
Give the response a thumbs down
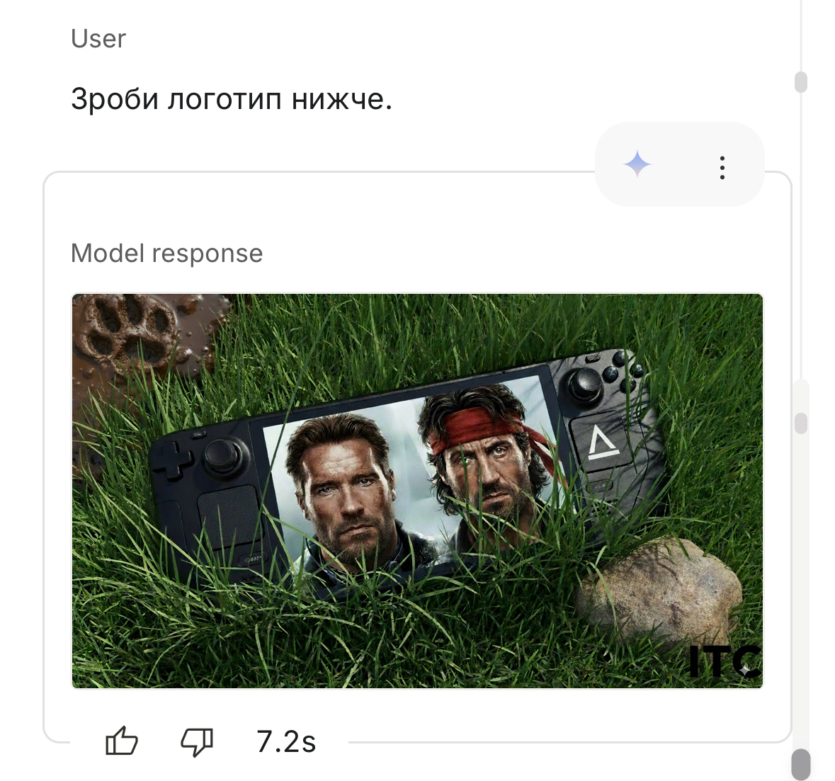tap(196, 741)
